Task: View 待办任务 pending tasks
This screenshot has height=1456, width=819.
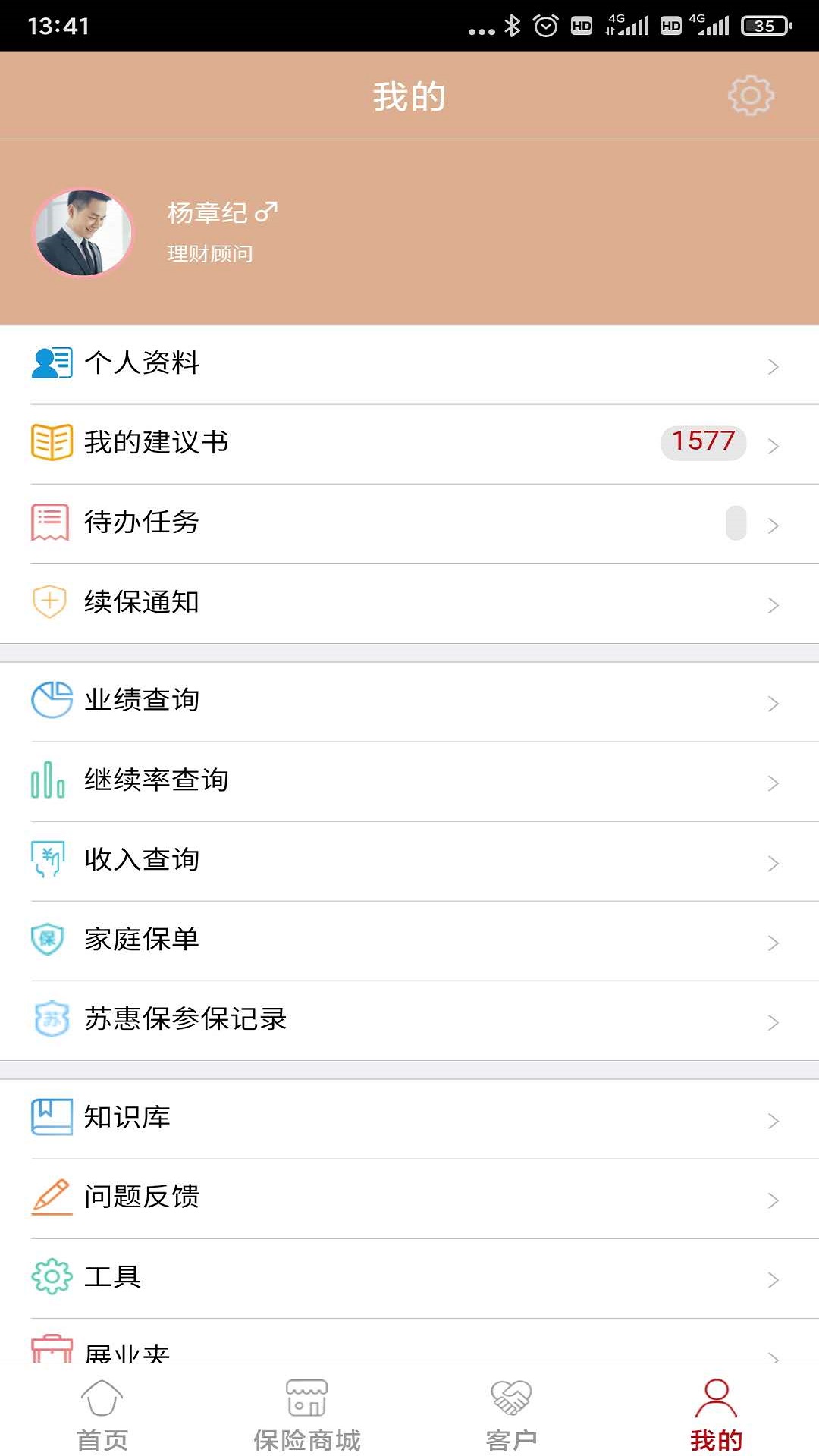Action: pos(409,523)
